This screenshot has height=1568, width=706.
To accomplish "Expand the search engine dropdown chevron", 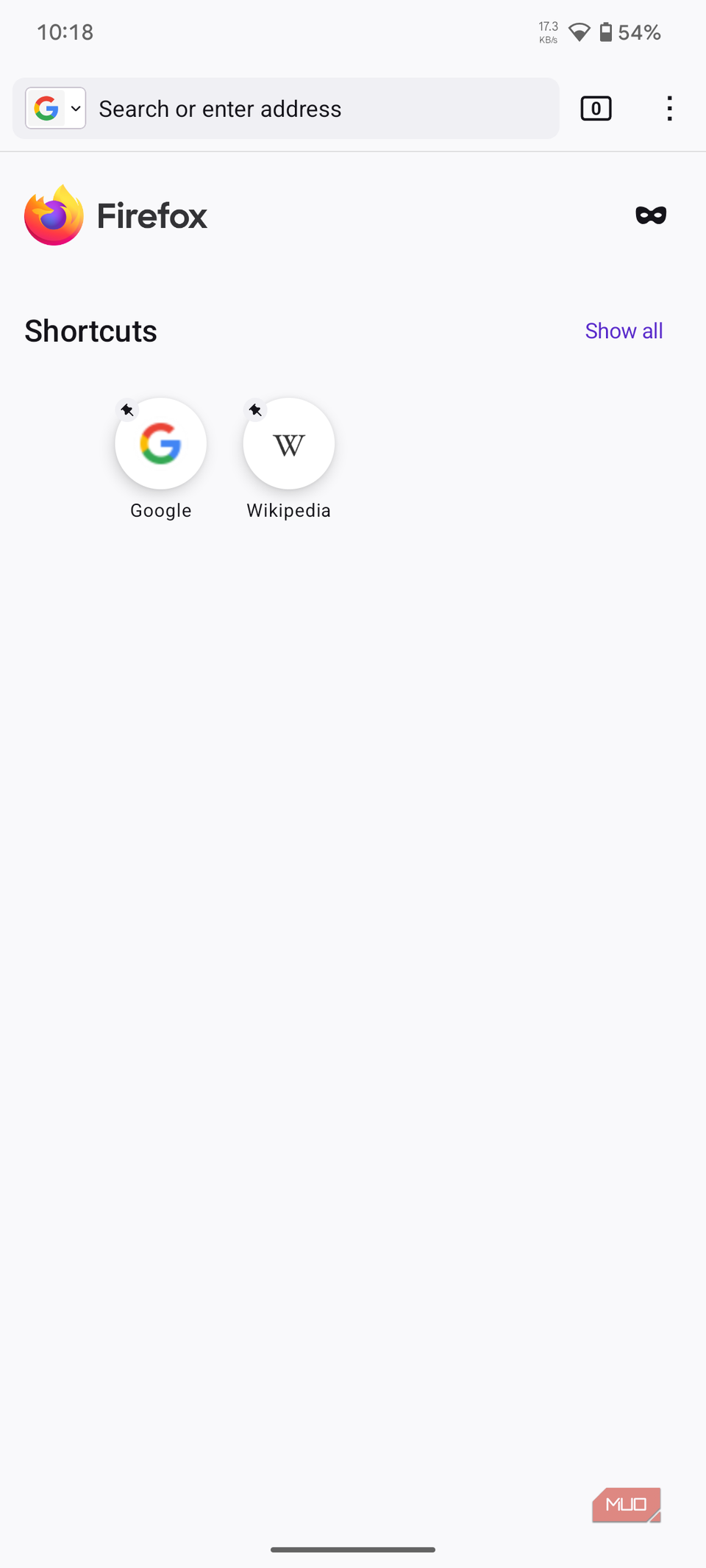I will (x=74, y=108).
